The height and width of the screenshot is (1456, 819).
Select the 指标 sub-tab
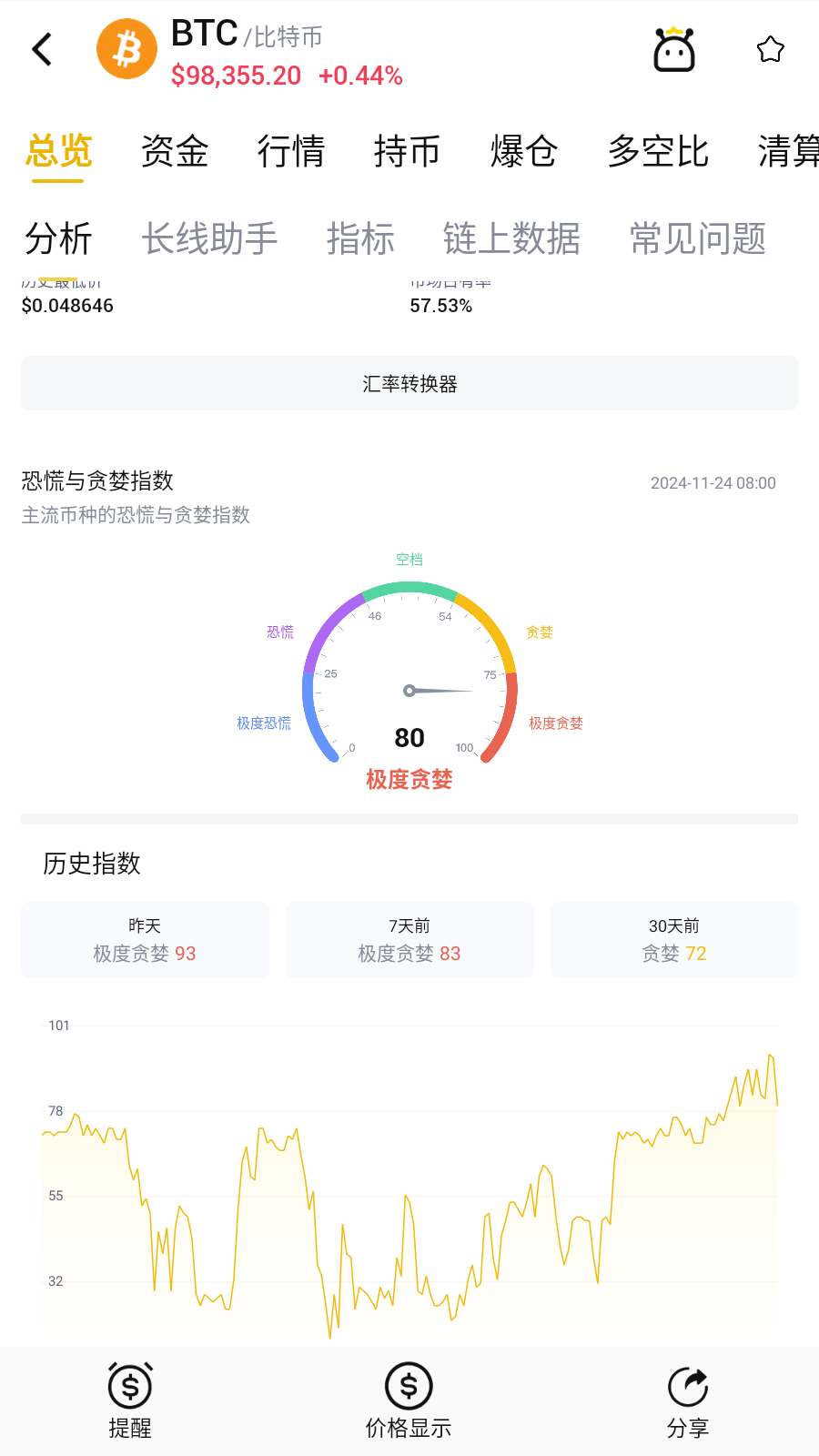click(360, 238)
